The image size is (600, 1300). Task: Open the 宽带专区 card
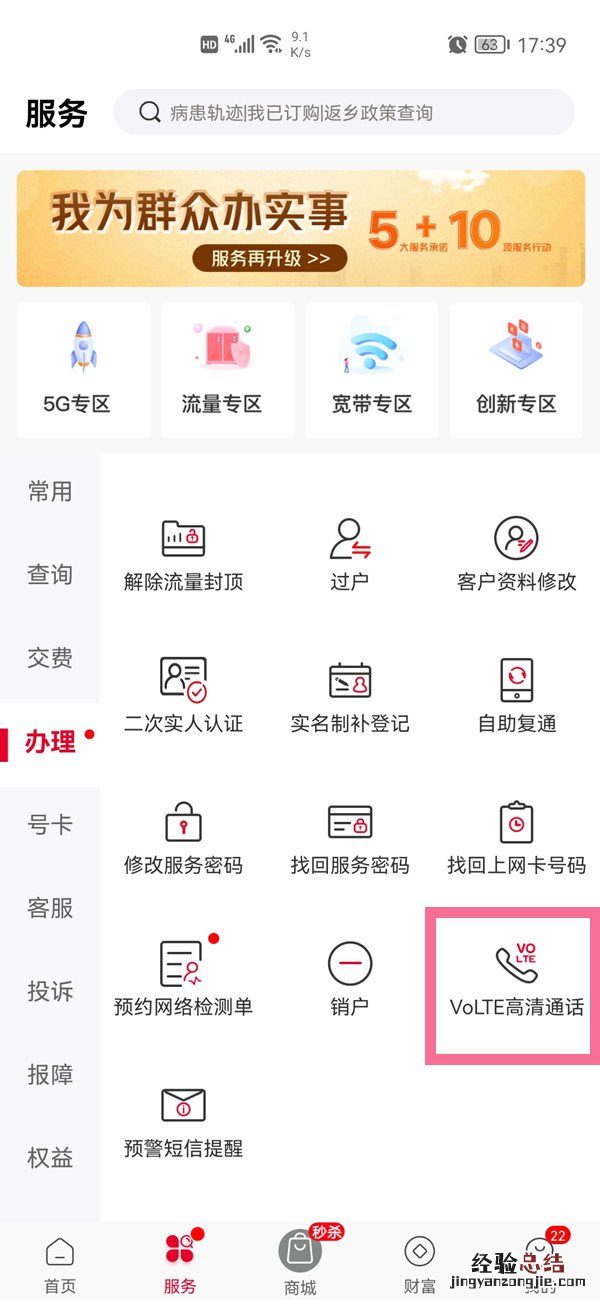point(372,370)
